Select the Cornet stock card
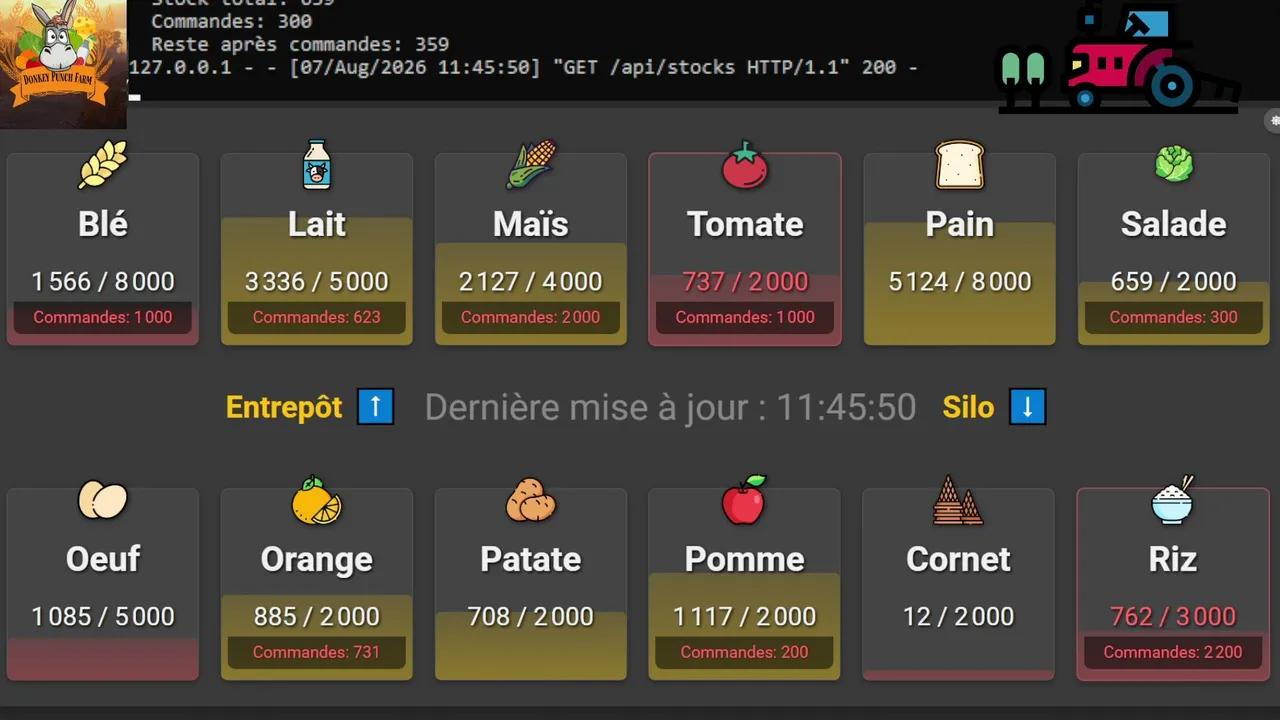The image size is (1280, 720). click(x=959, y=584)
